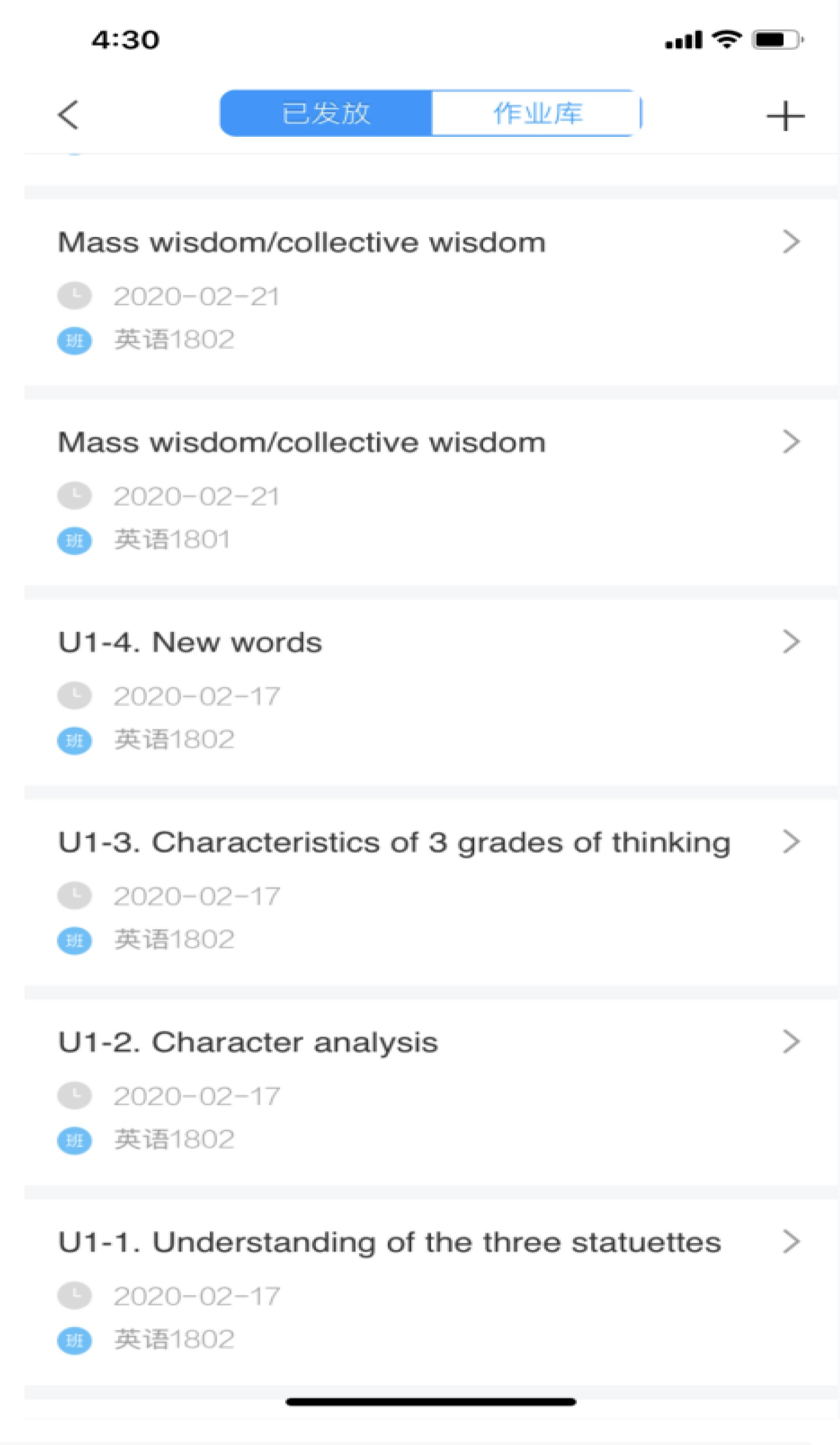
Task: View U1-3. Characteristics of 3 grades of thinking
Action: point(431,893)
